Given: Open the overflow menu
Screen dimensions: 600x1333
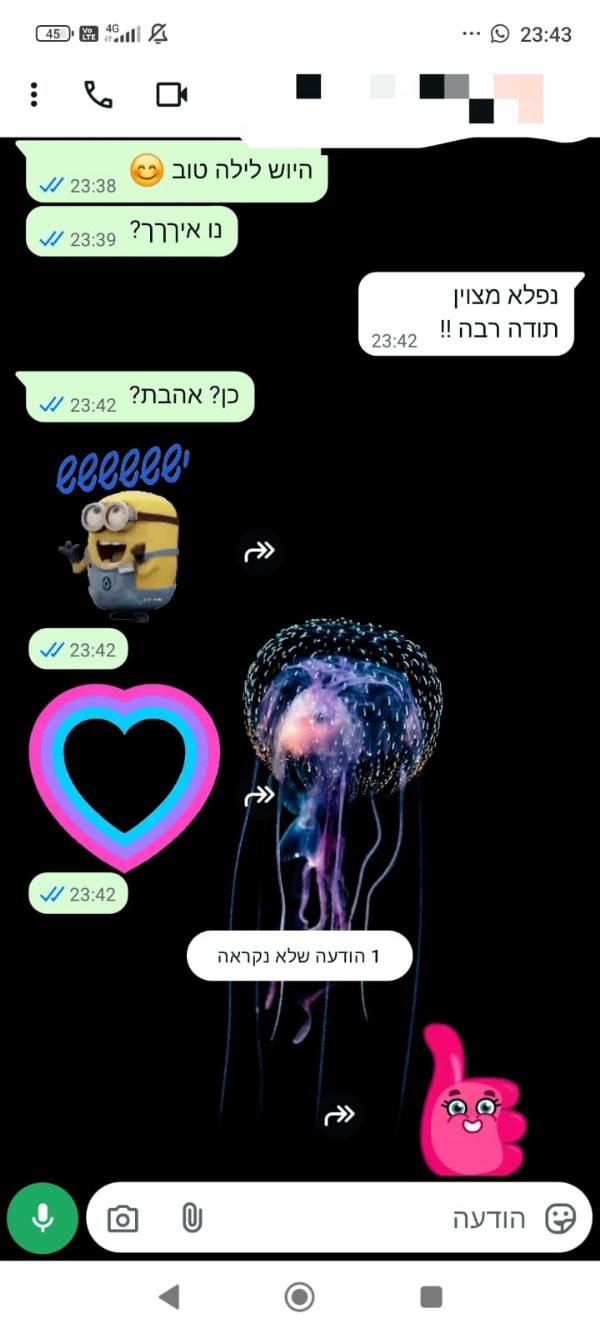Looking at the screenshot, I should [34, 95].
